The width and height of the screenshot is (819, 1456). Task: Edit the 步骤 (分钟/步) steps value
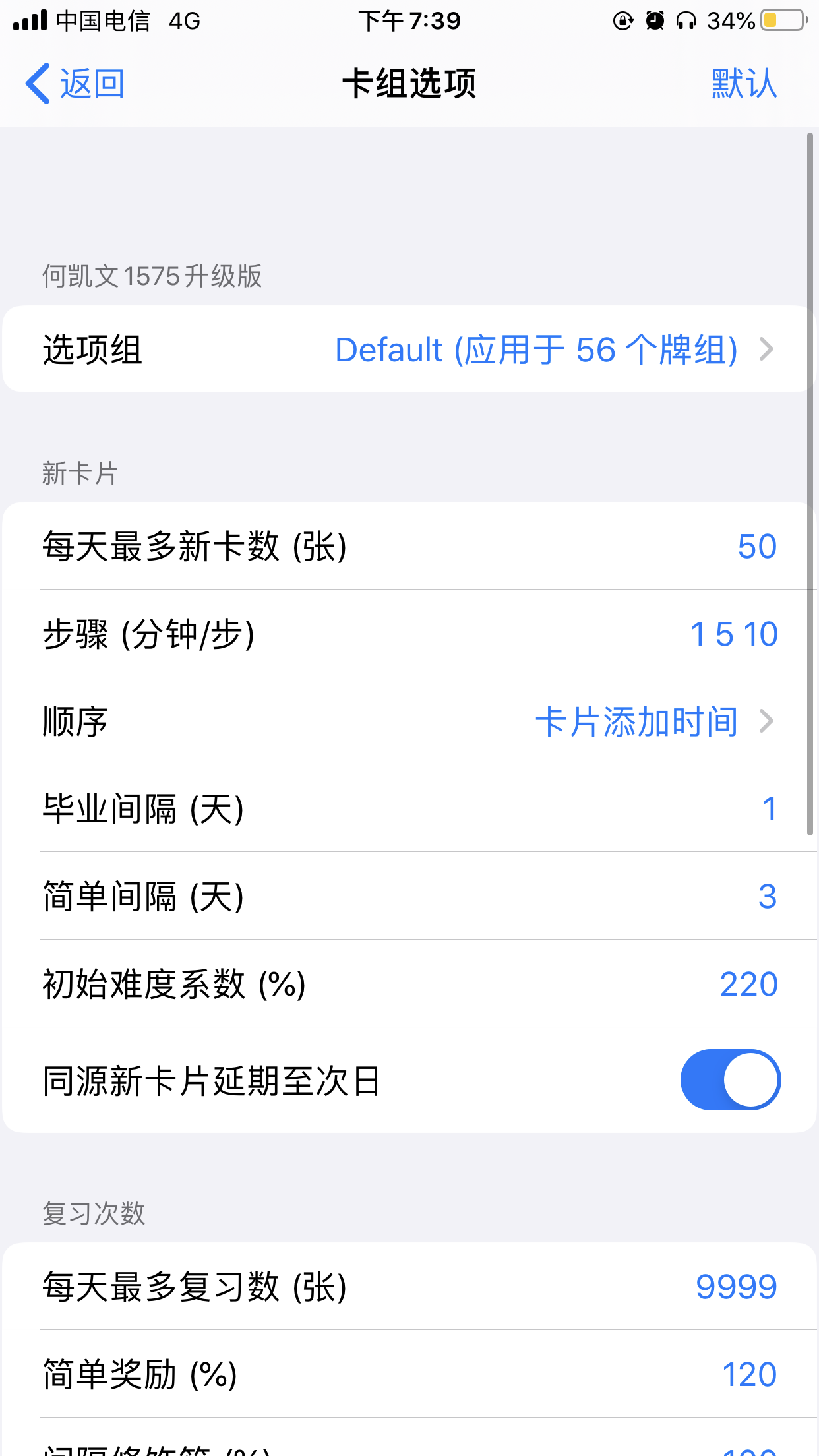pyautogui.click(x=733, y=634)
